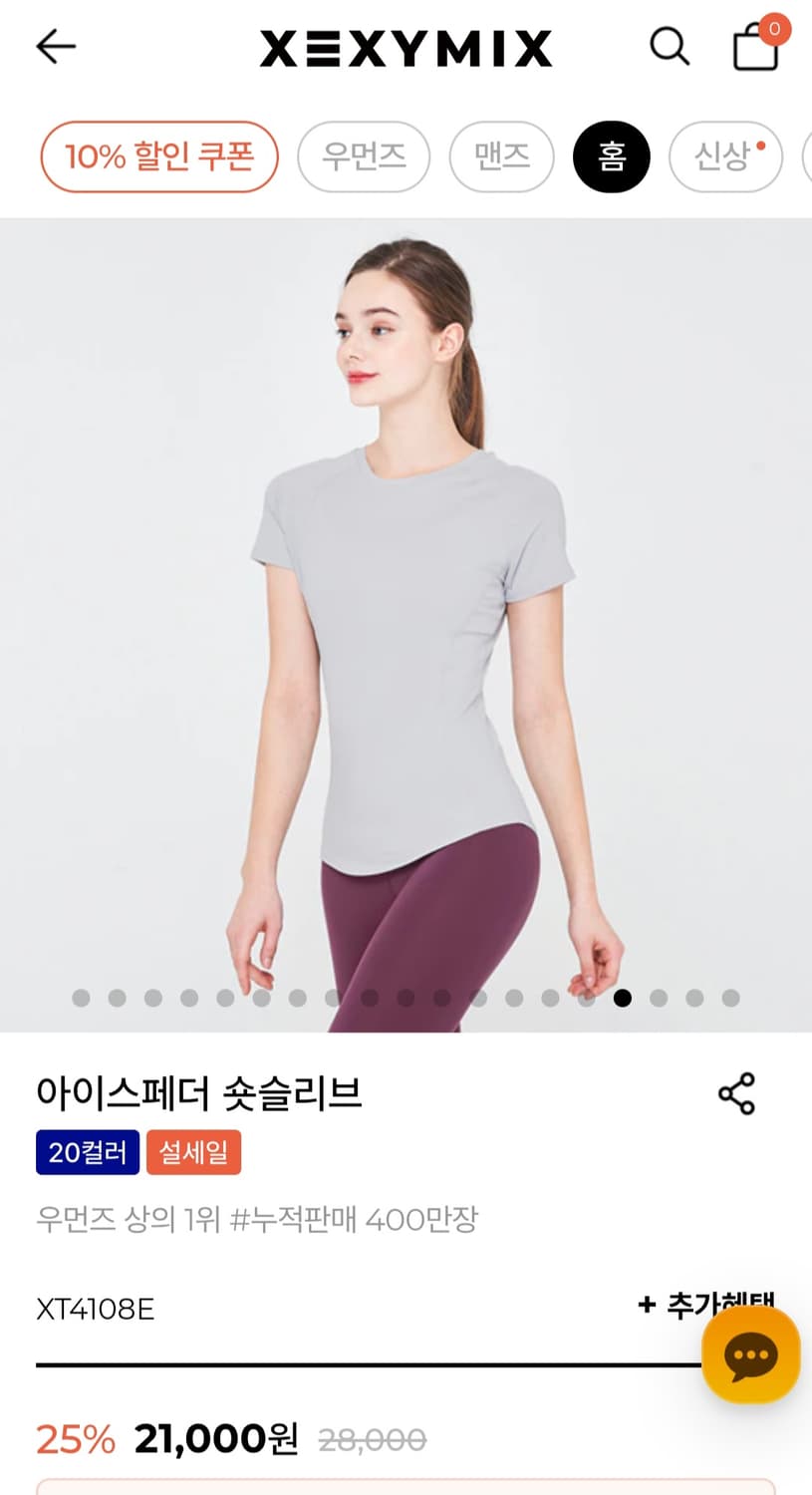Apply the 10% 할인 쿠폰 coupon
The image size is (812, 1495).
coord(159,156)
